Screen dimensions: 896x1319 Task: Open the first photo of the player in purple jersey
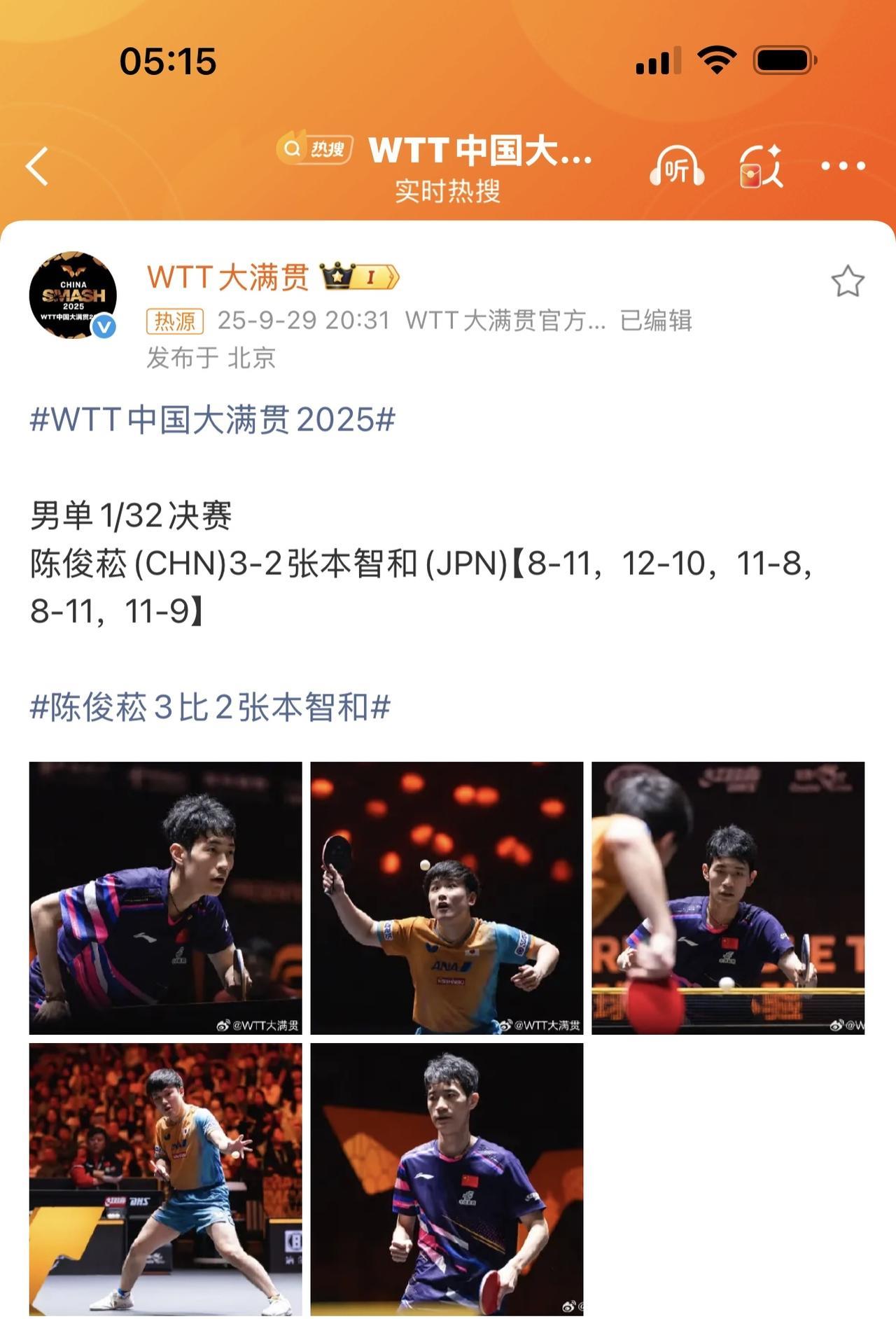click(x=166, y=898)
